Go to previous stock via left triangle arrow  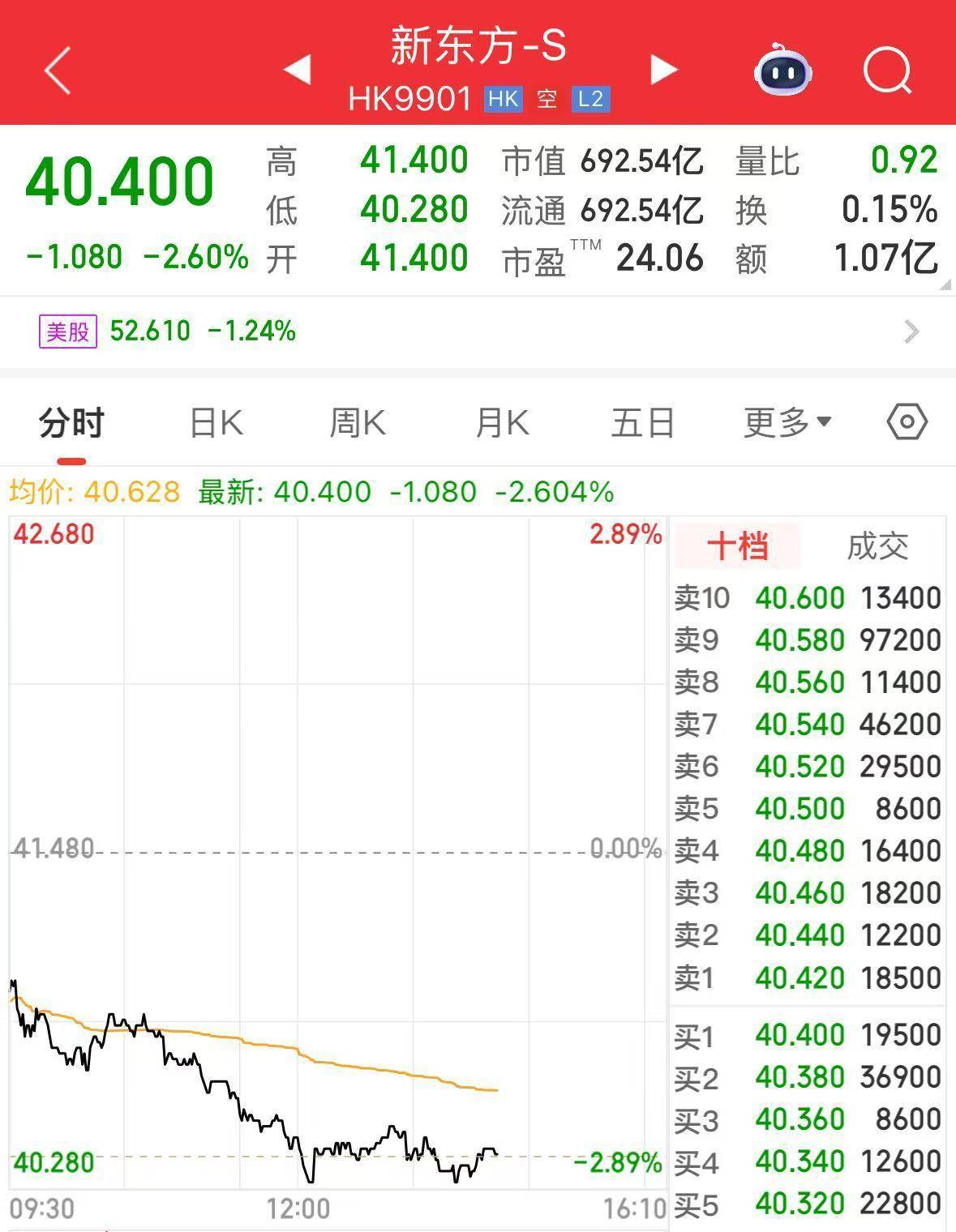pyautogui.click(x=299, y=70)
